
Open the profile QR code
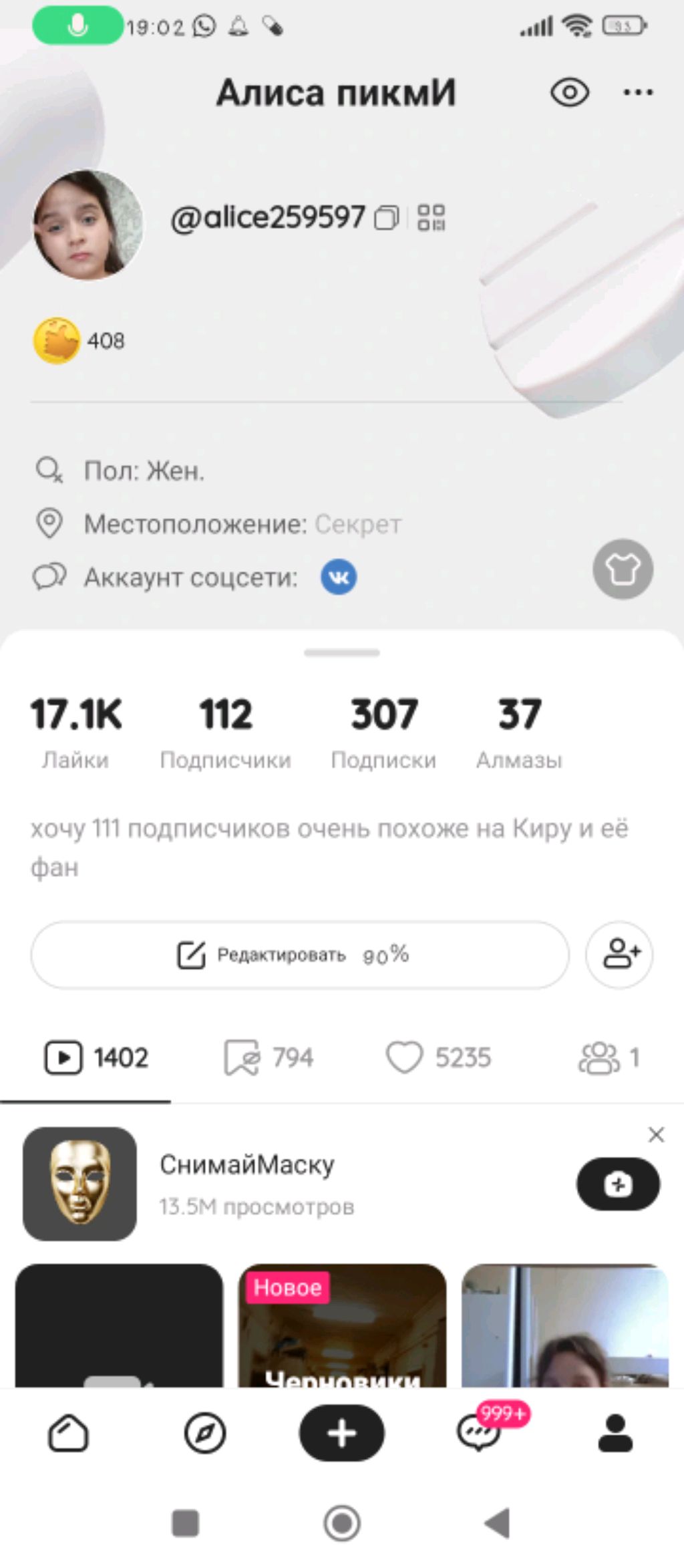pos(431,217)
